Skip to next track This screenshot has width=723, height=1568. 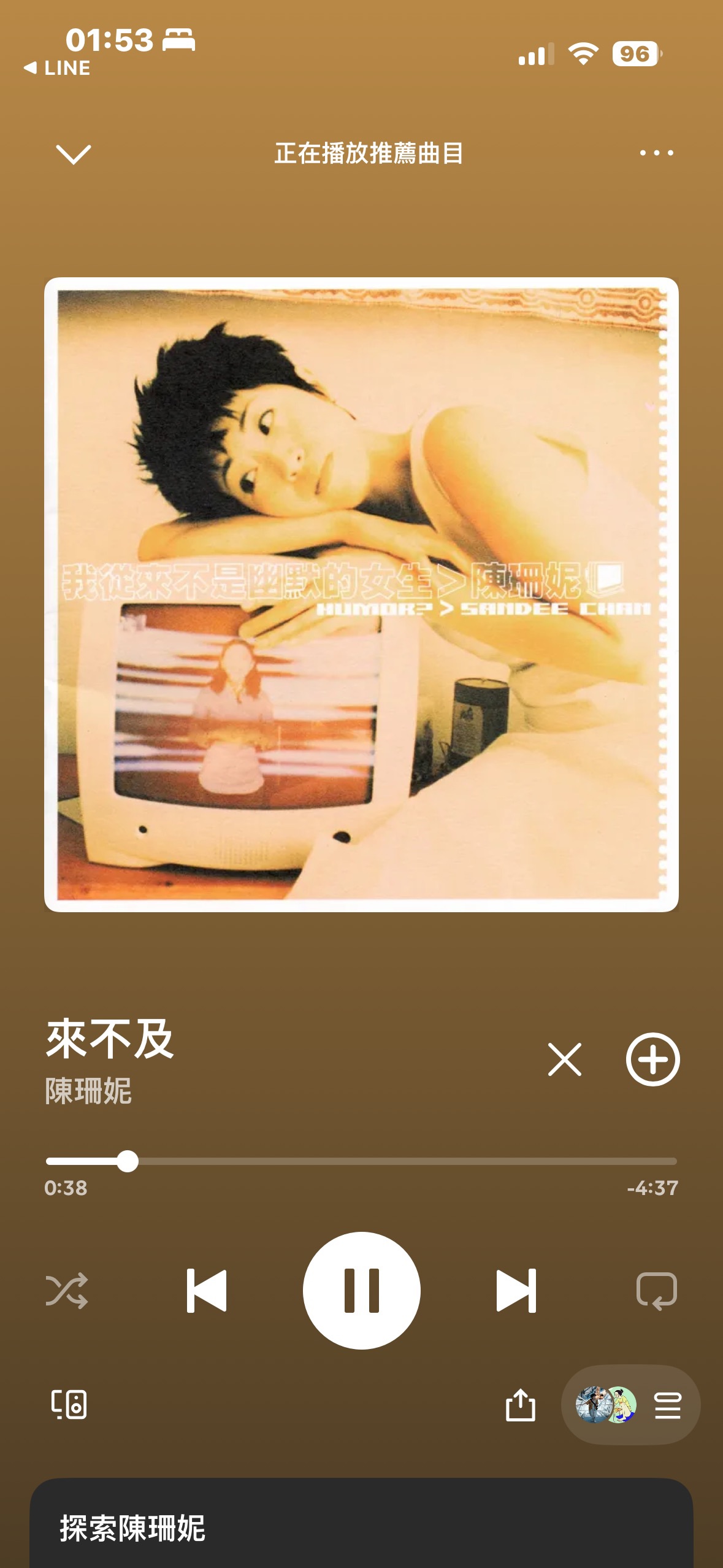point(516,1291)
